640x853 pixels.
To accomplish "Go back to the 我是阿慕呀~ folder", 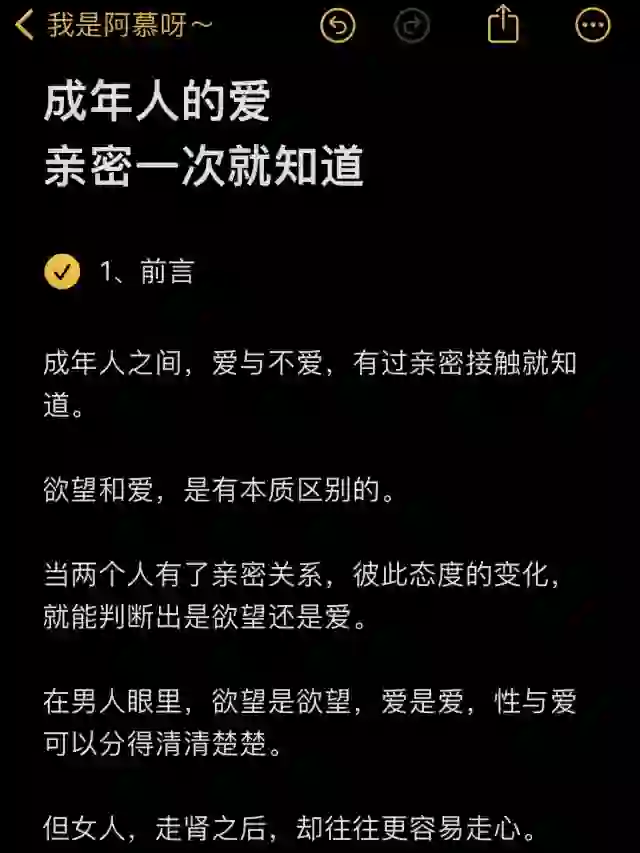I will (110, 26).
